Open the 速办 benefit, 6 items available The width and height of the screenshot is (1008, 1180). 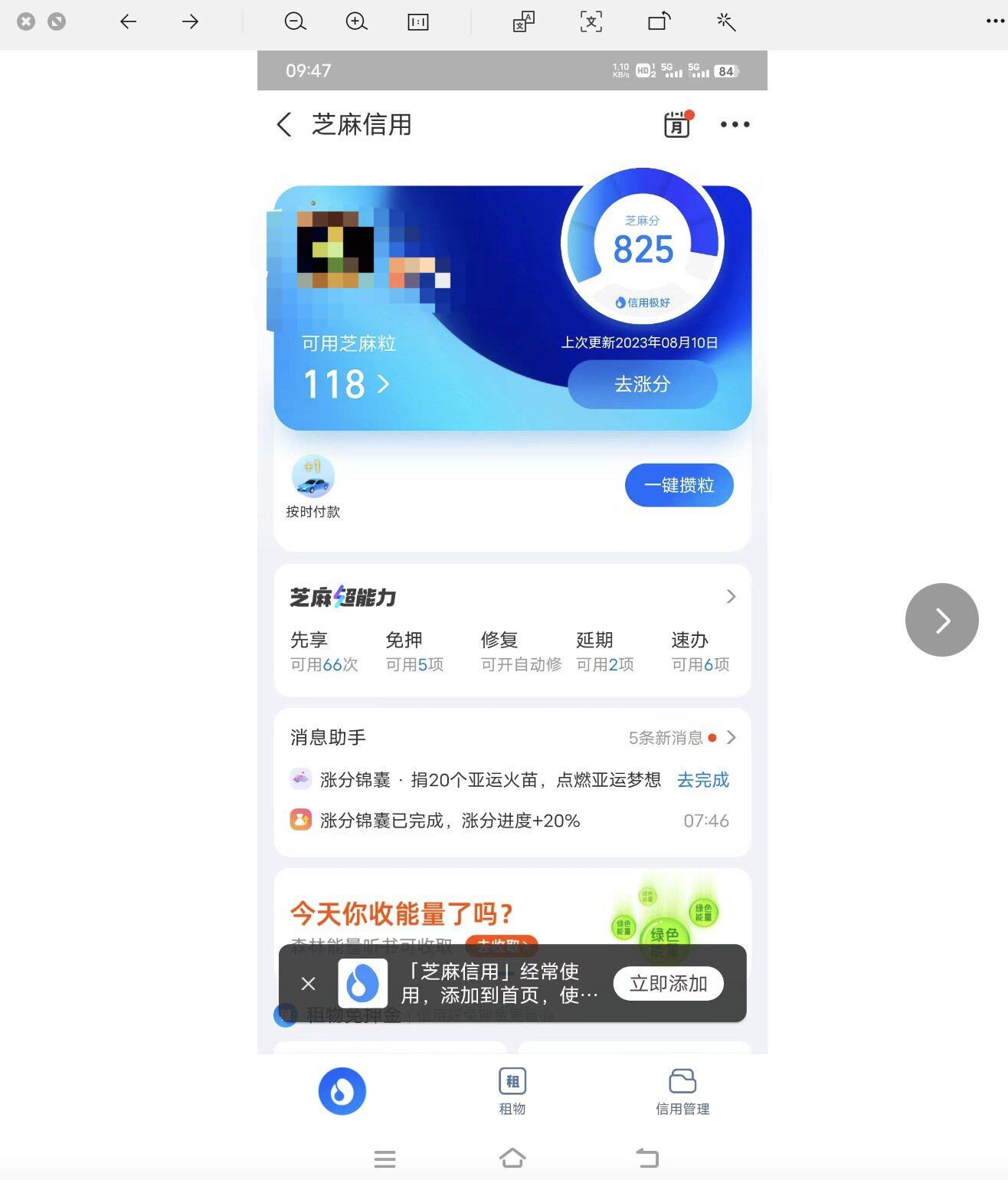click(699, 651)
